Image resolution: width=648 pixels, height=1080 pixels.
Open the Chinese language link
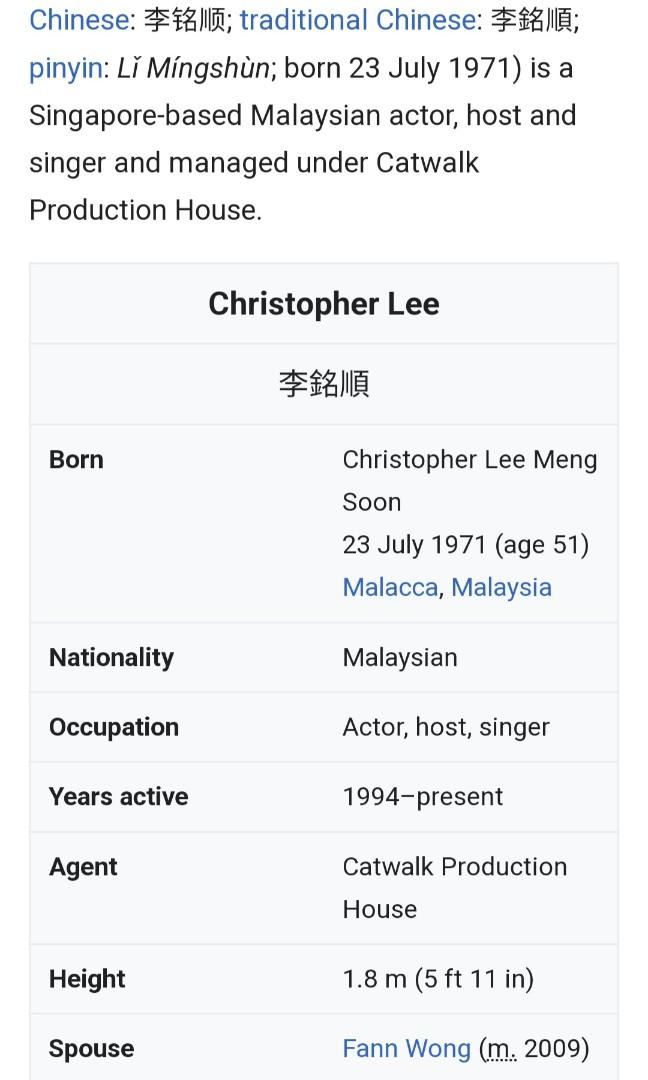[x=79, y=20]
